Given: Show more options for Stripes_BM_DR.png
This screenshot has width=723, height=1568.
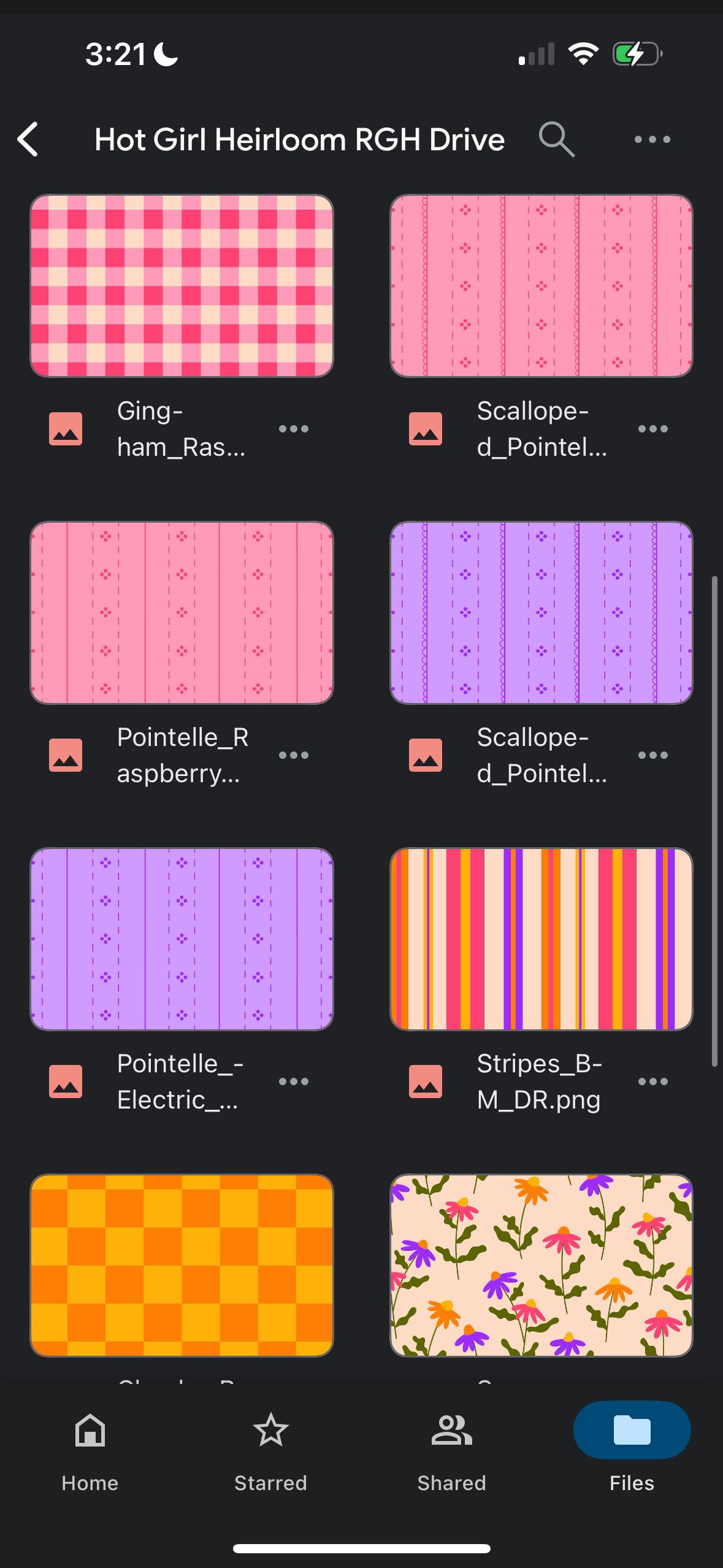Looking at the screenshot, I should (x=652, y=1082).
